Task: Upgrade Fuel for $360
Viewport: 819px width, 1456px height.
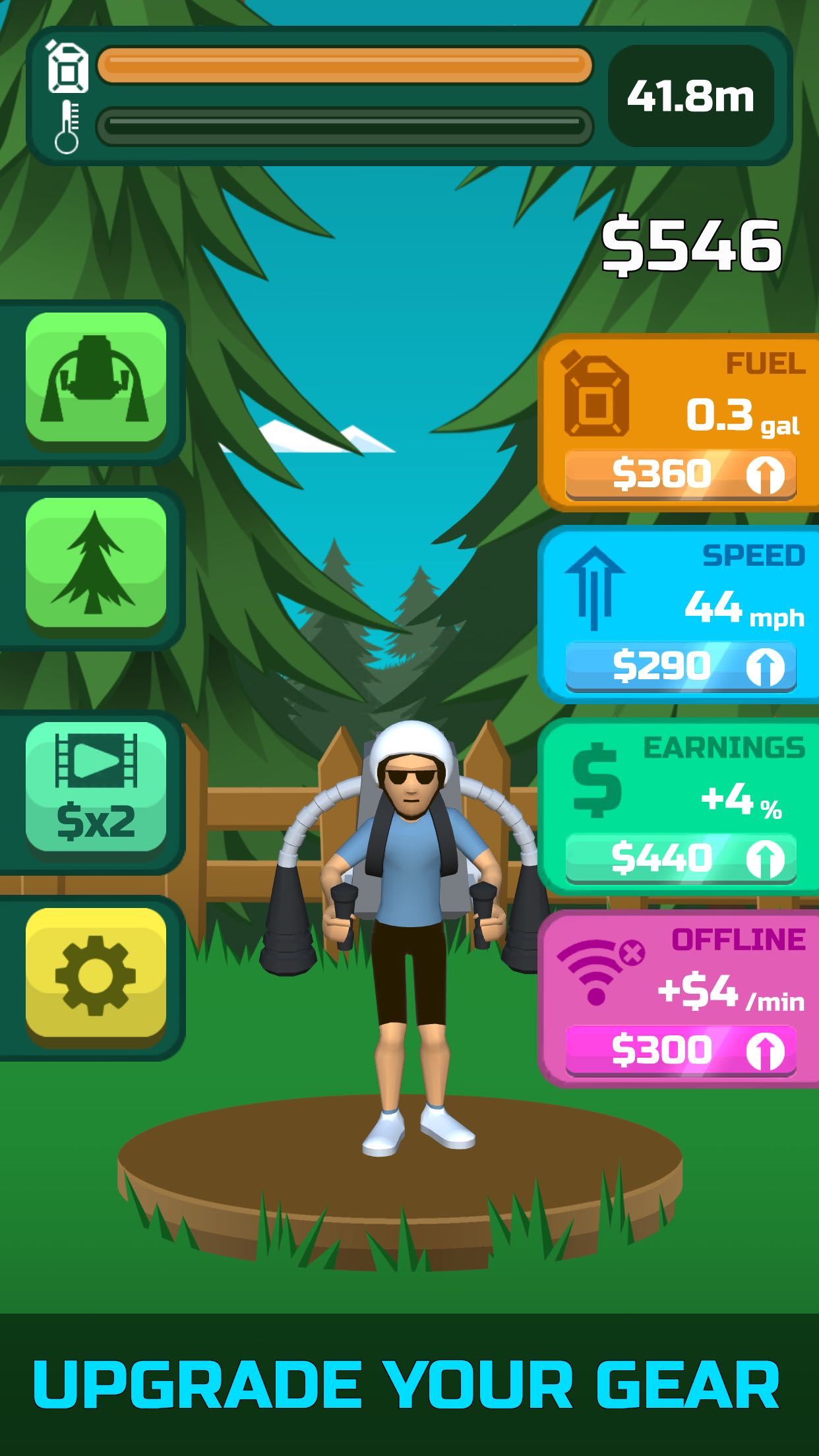Action: pos(681,474)
